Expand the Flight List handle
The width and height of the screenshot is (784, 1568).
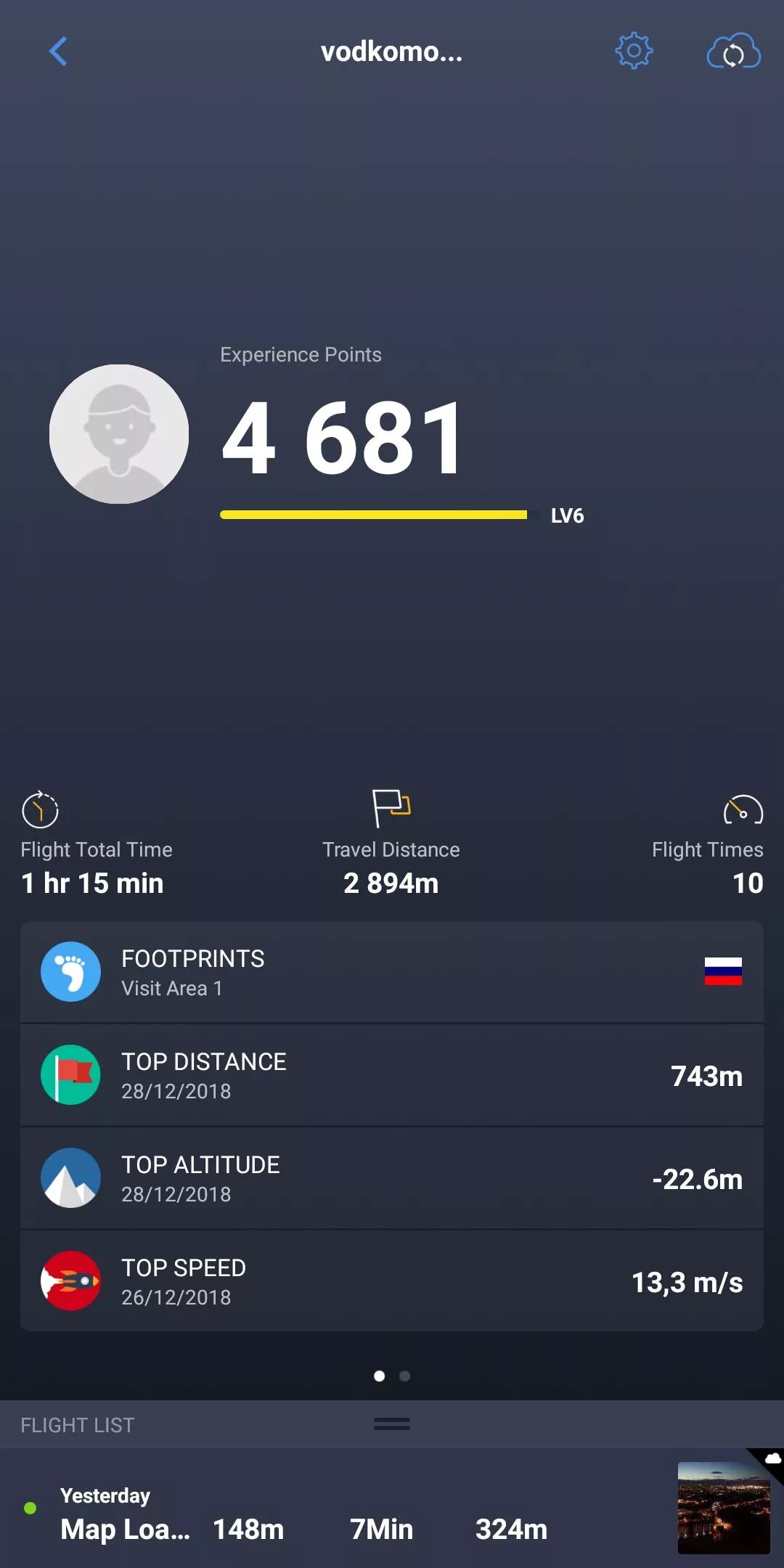[x=392, y=1424]
